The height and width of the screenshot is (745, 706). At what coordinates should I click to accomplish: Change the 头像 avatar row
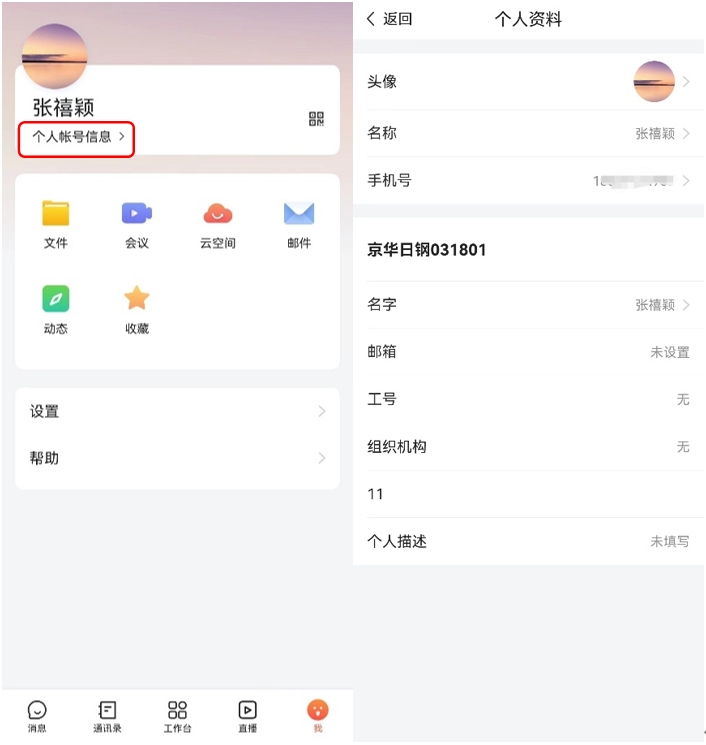pos(528,82)
